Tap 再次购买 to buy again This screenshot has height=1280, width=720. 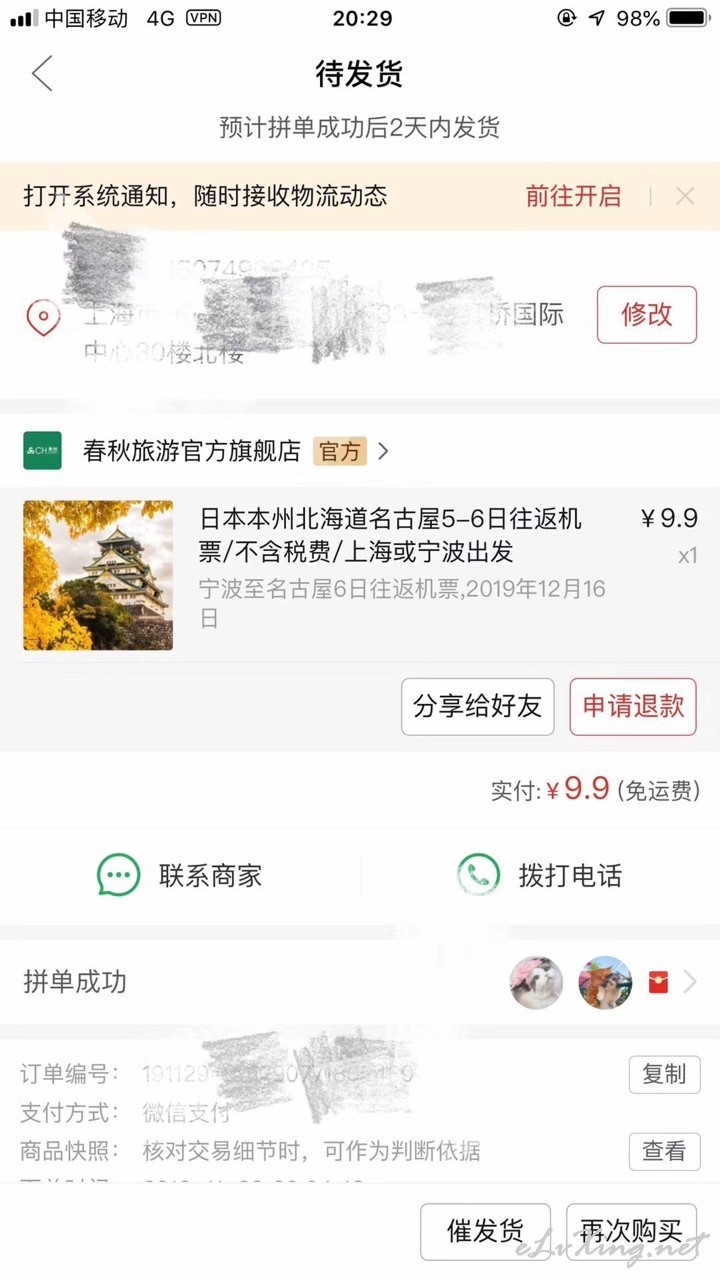point(631,1231)
